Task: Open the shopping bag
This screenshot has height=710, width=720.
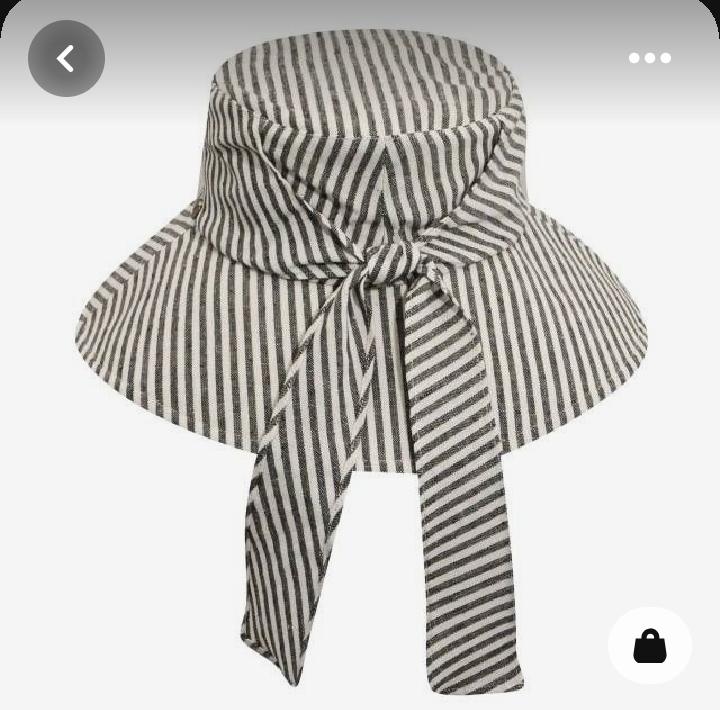Action: click(x=649, y=645)
